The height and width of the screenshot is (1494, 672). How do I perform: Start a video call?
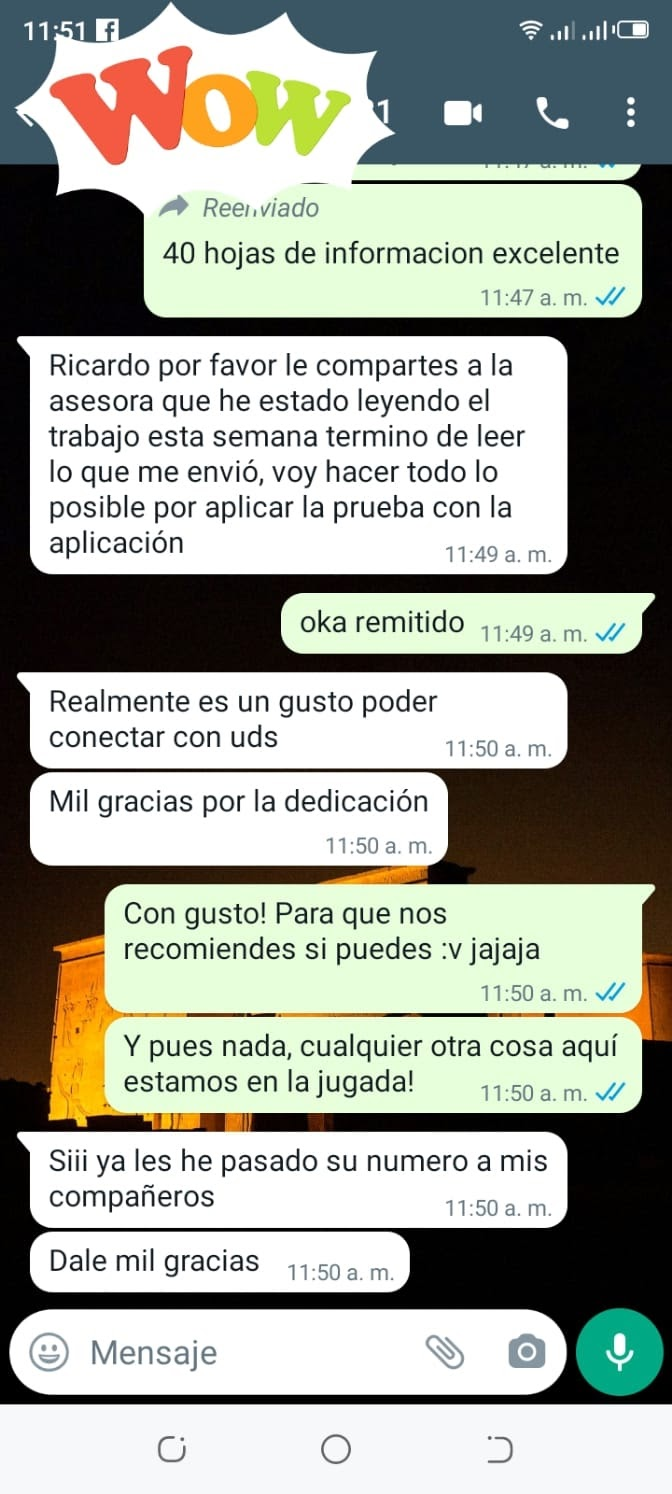tap(462, 113)
